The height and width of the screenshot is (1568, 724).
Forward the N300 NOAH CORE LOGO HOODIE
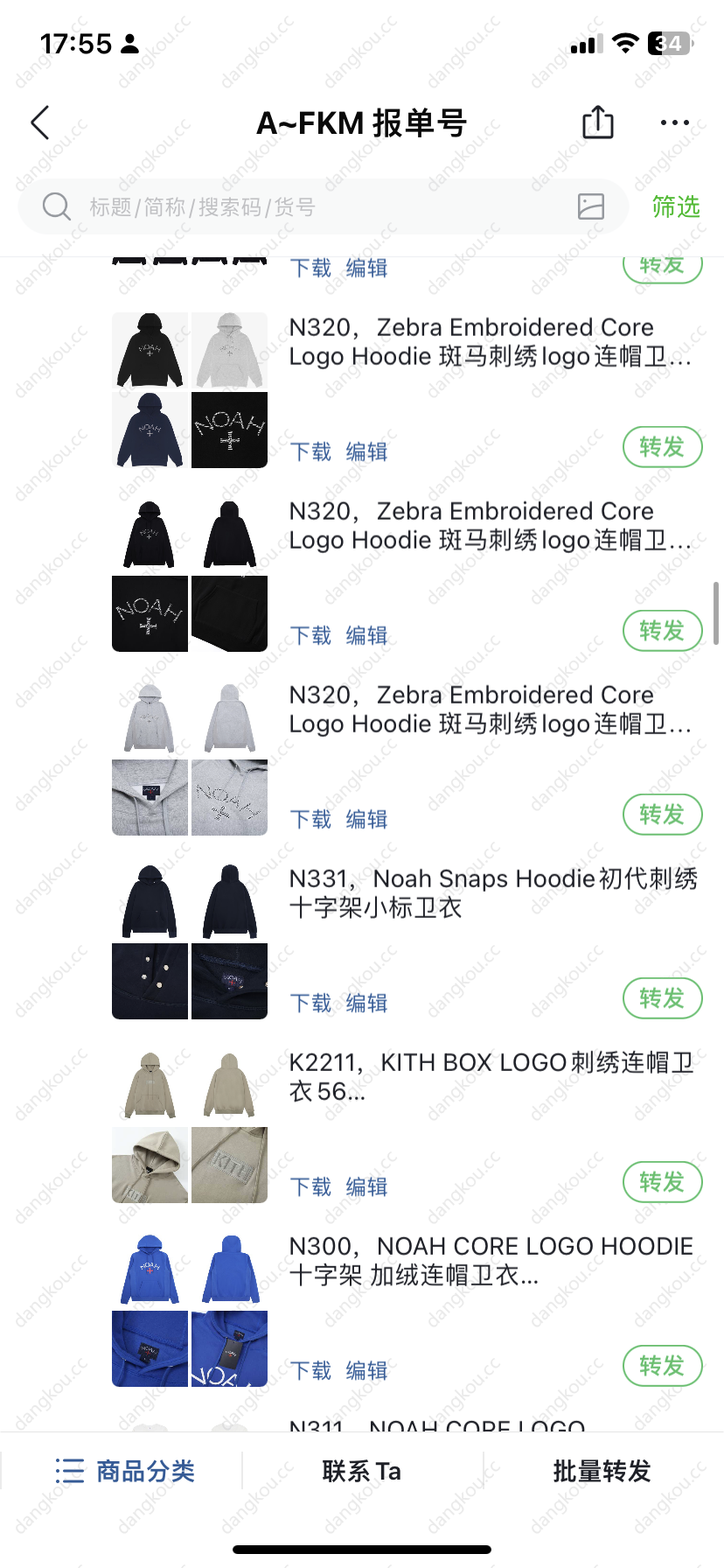[663, 1366]
